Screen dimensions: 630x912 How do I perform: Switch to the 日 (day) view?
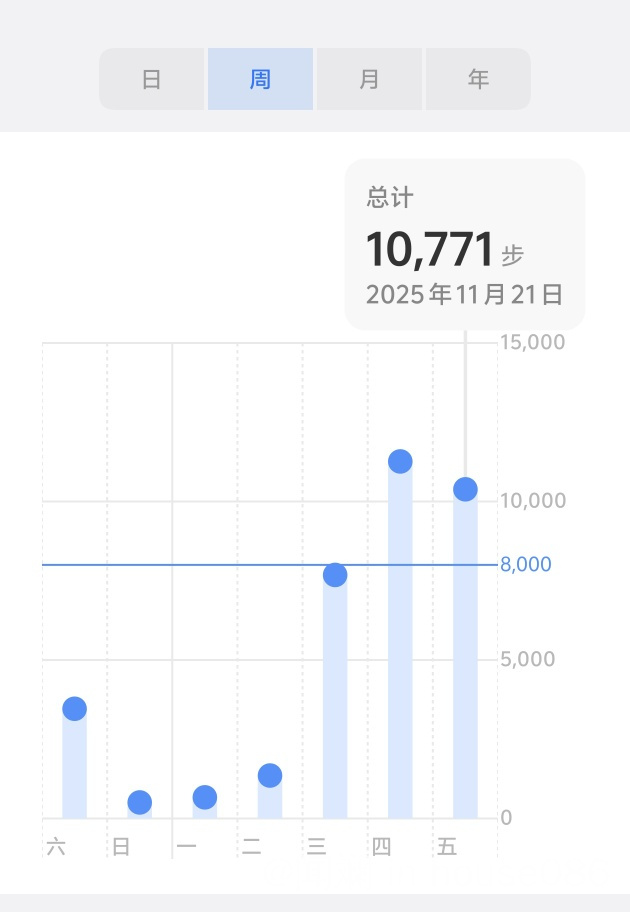tap(152, 79)
